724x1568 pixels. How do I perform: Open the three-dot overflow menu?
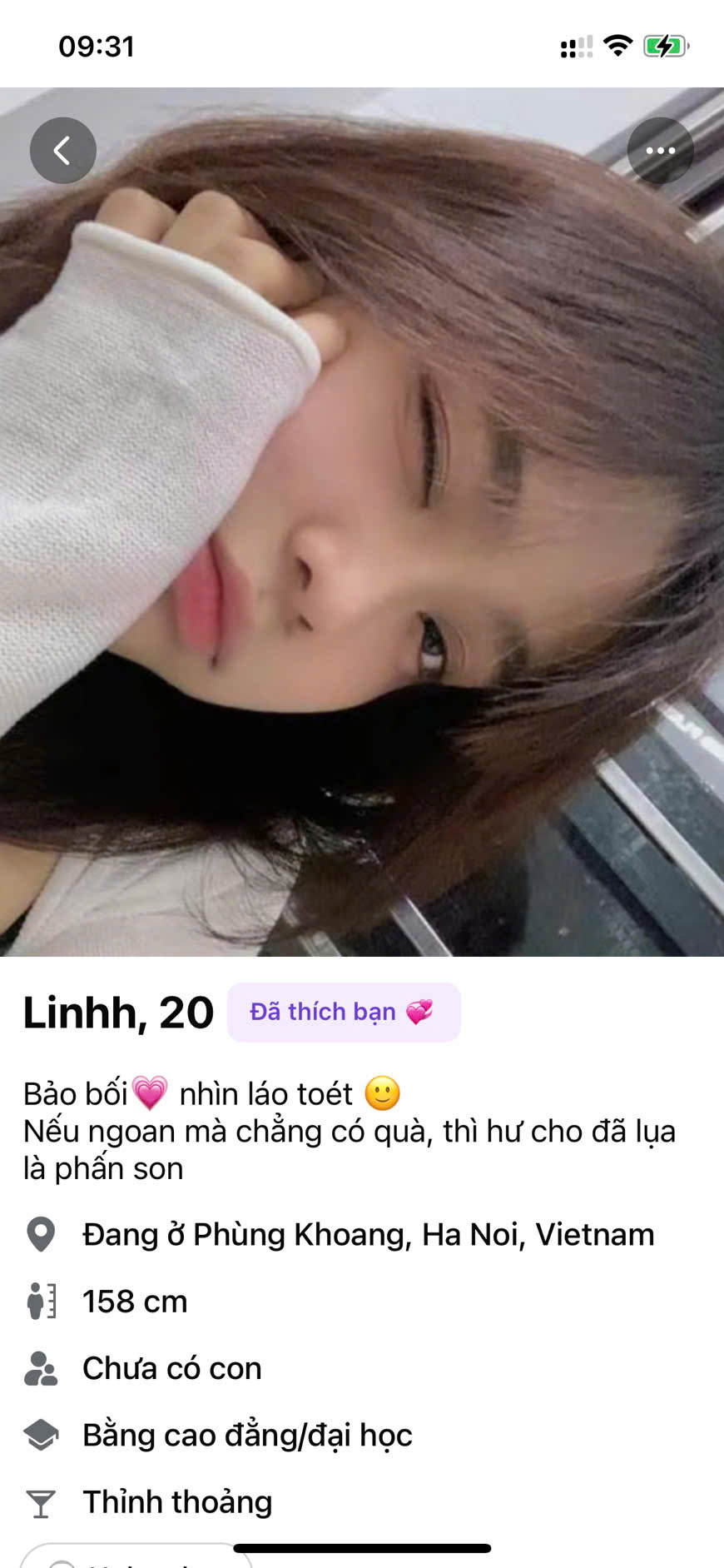(x=660, y=151)
